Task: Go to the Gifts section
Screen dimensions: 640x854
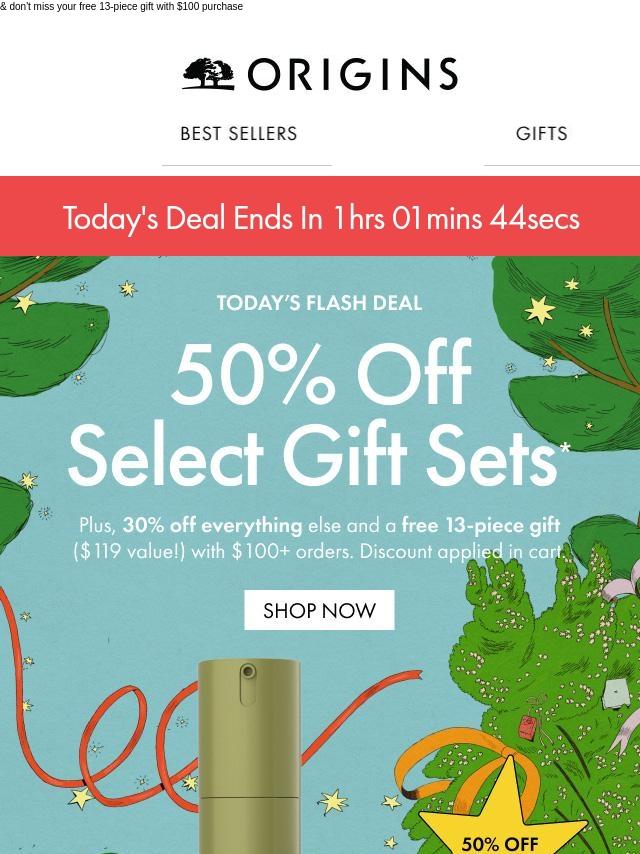Action: tap(541, 134)
